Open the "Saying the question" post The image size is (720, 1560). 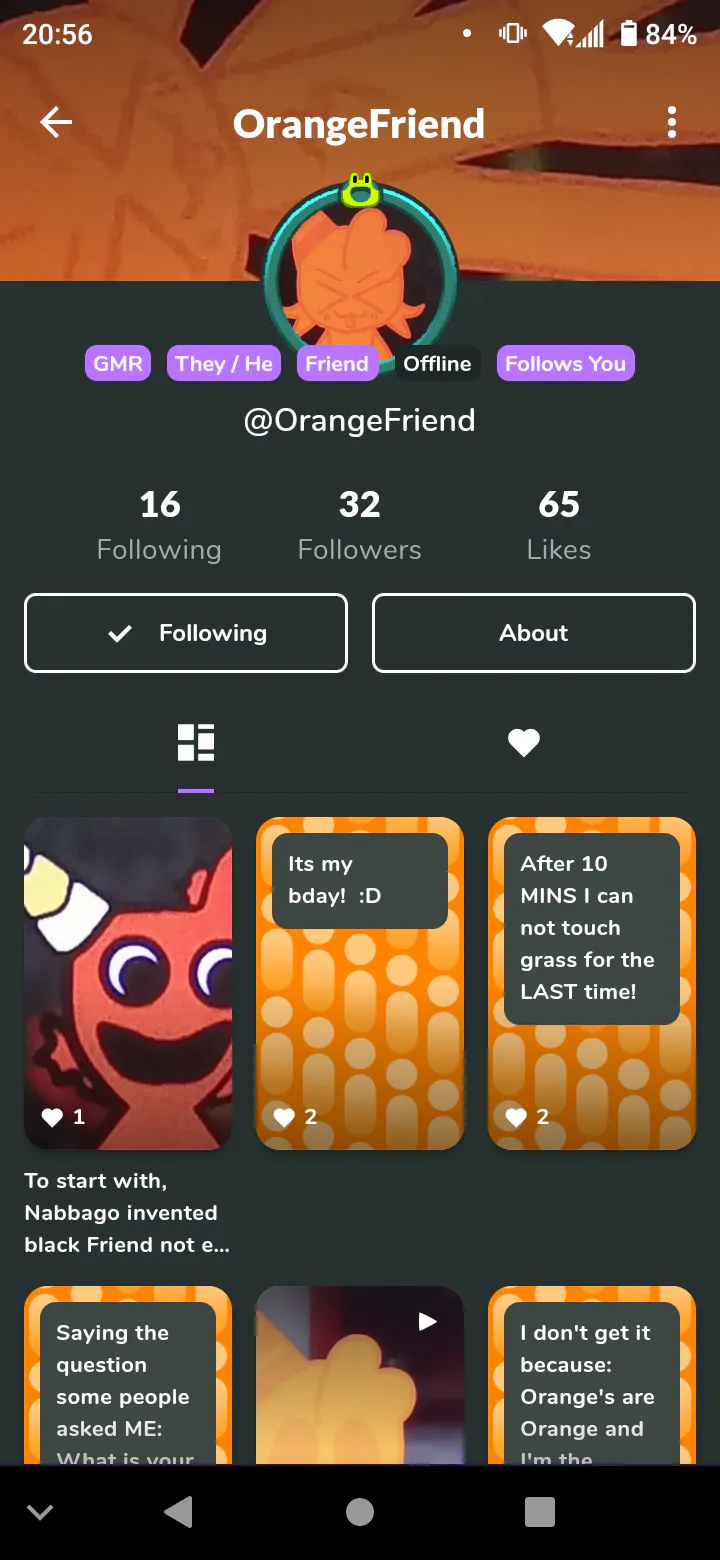click(128, 1376)
